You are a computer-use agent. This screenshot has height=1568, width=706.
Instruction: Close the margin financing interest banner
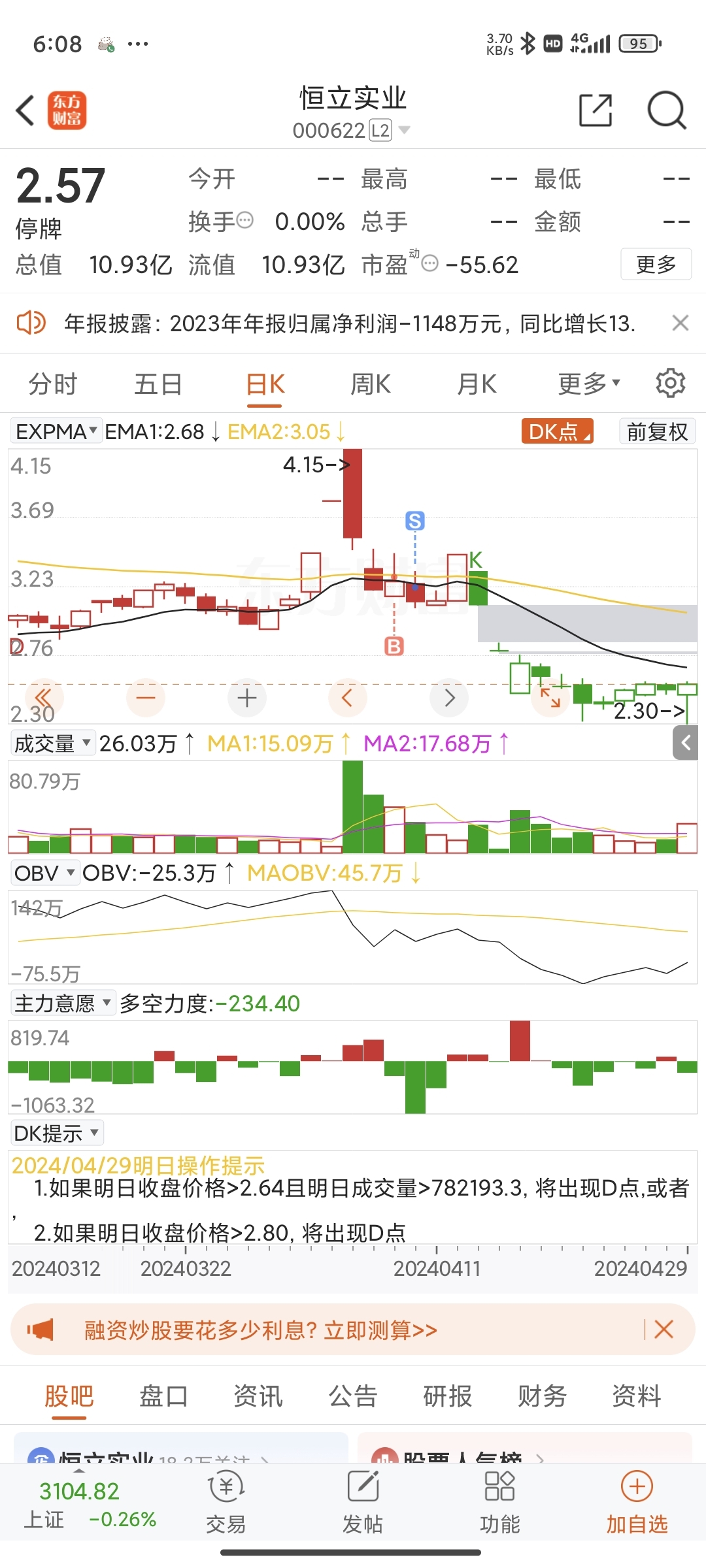(x=664, y=1330)
